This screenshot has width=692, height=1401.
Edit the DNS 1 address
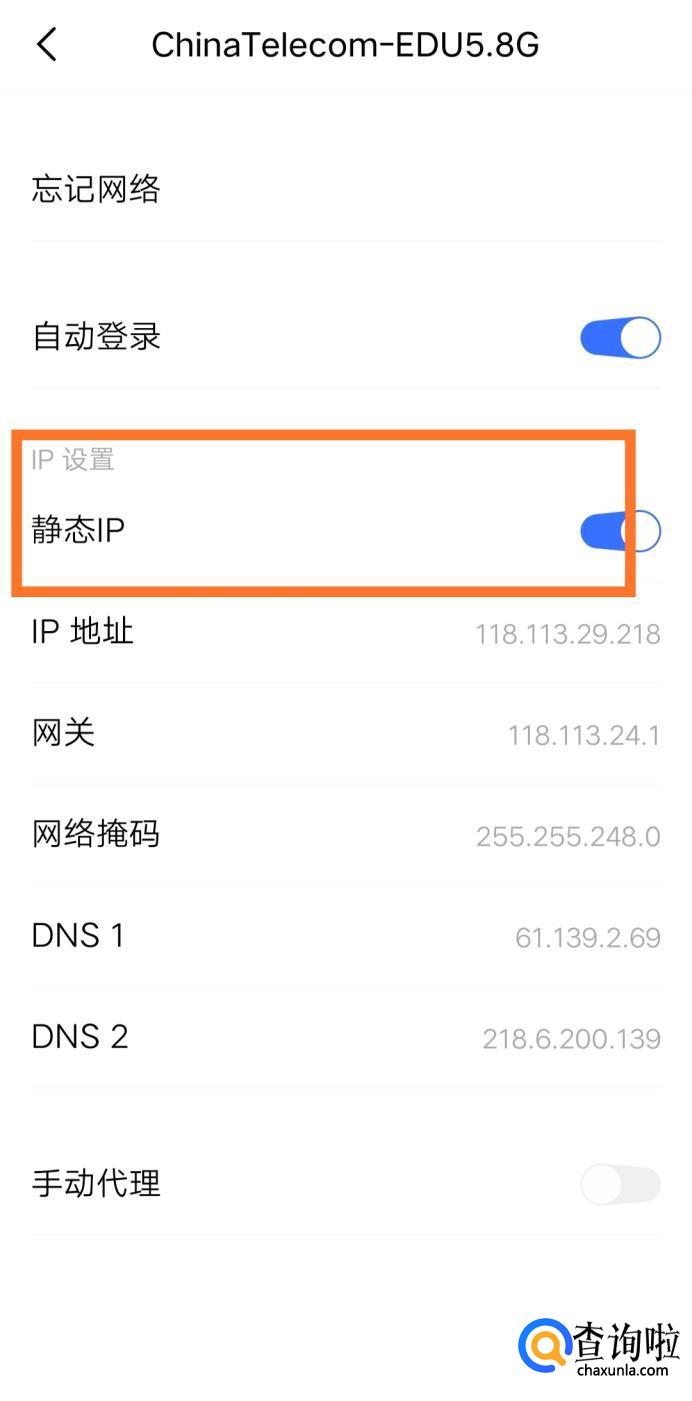[587, 938]
